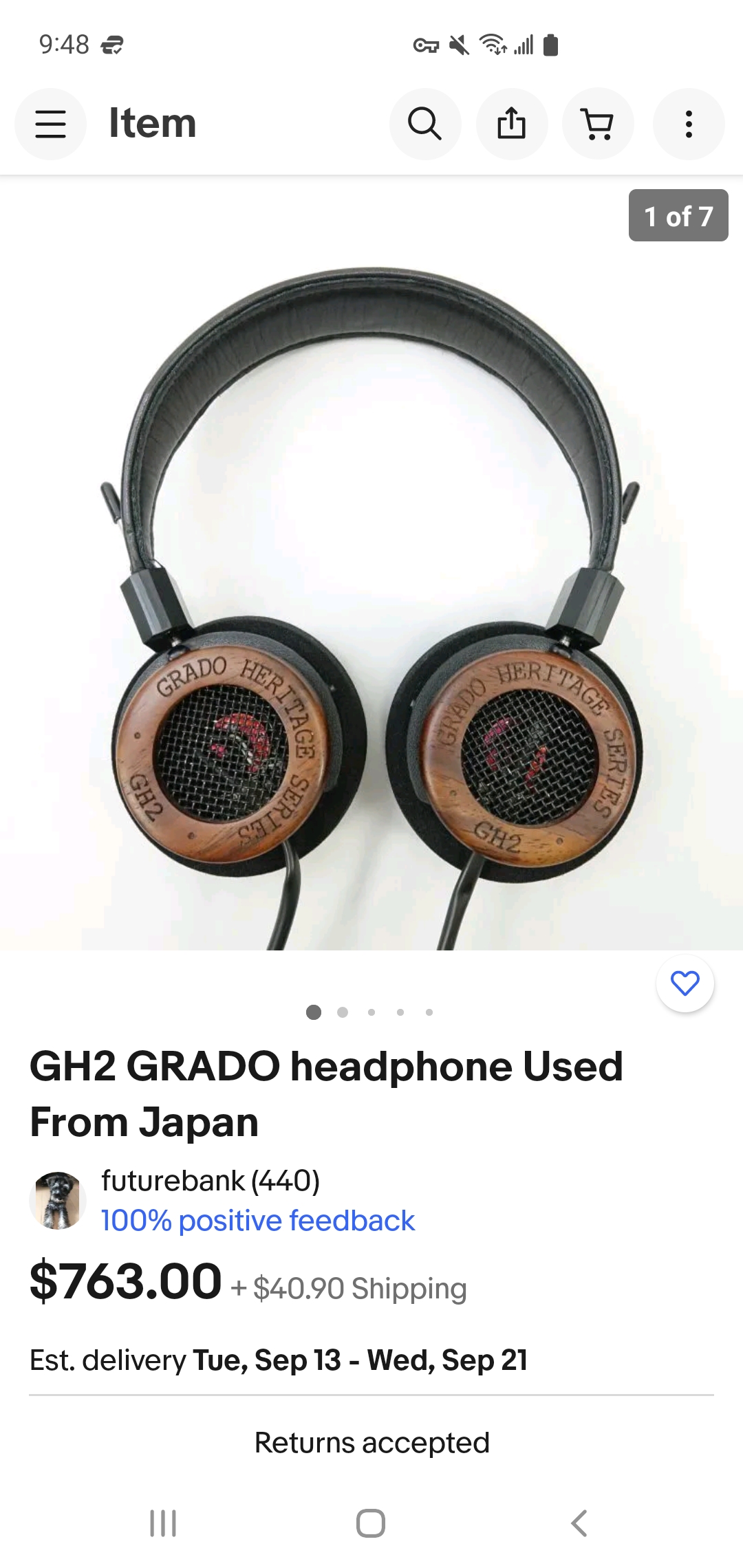Tap the first carousel dot indicator
This screenshot has width=743, height=1568.
coord(314,1012)
